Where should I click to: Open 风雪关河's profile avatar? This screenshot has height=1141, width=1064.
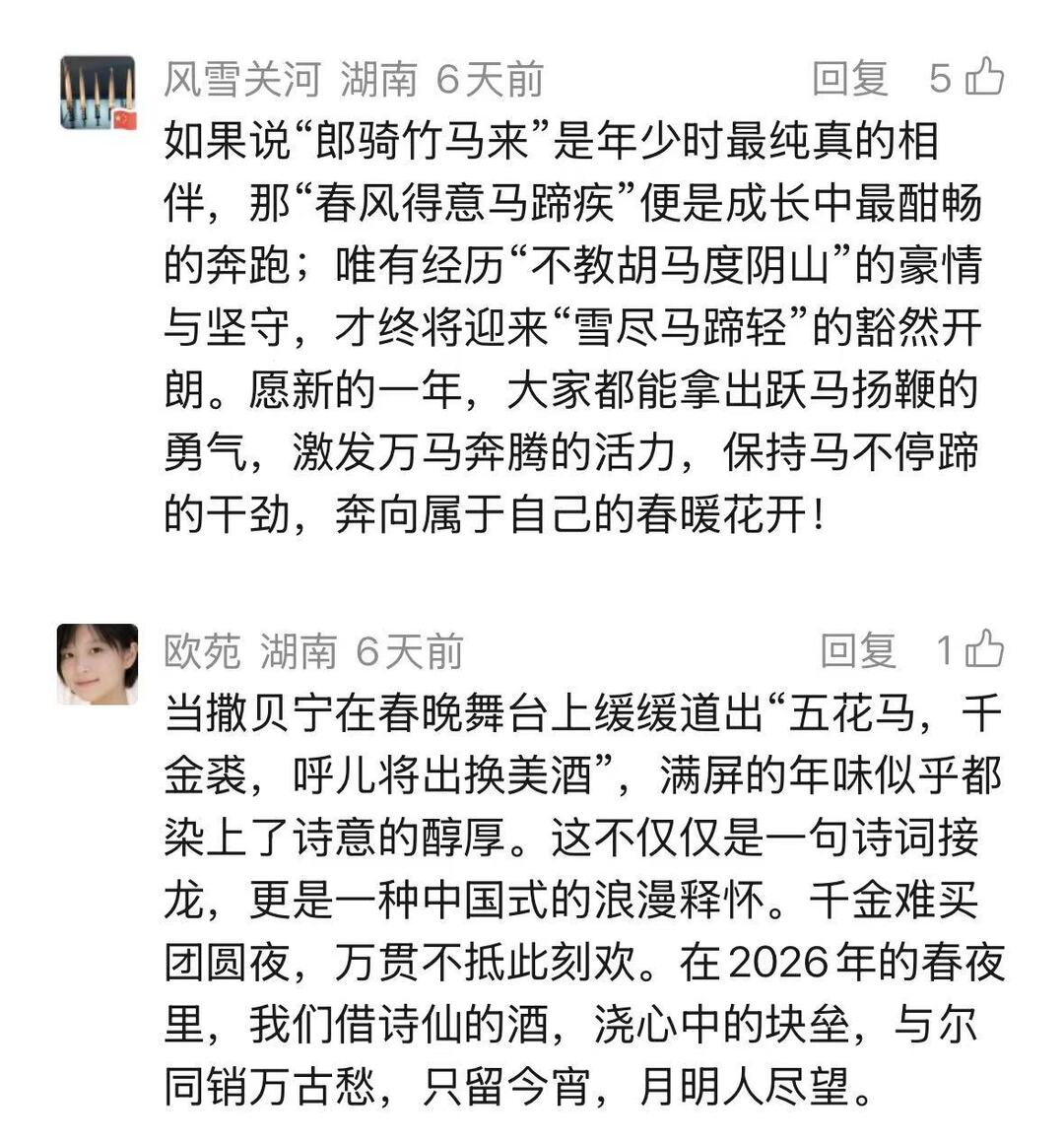pyautogui.click(x=98, y=92)
